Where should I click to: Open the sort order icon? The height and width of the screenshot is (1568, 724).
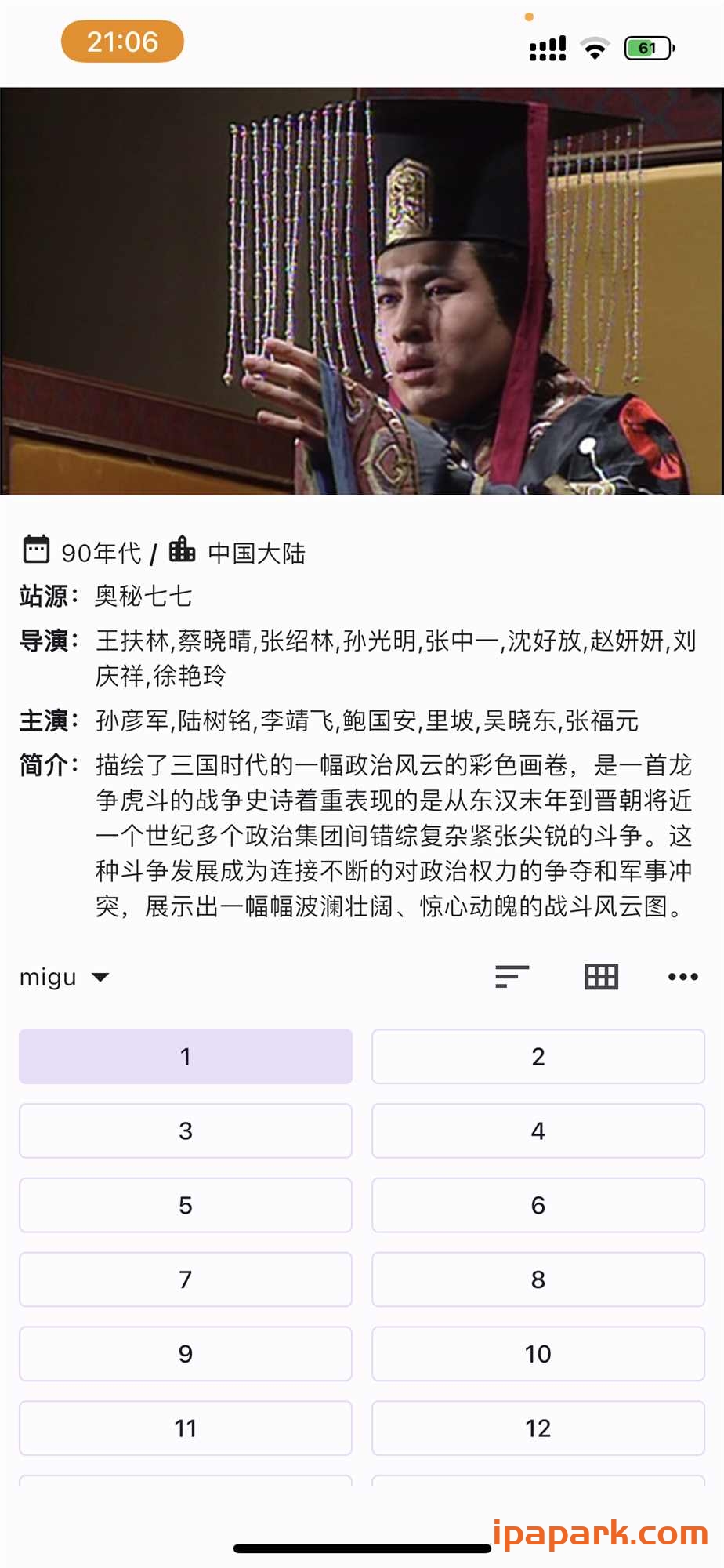click(x=511, y=976)
